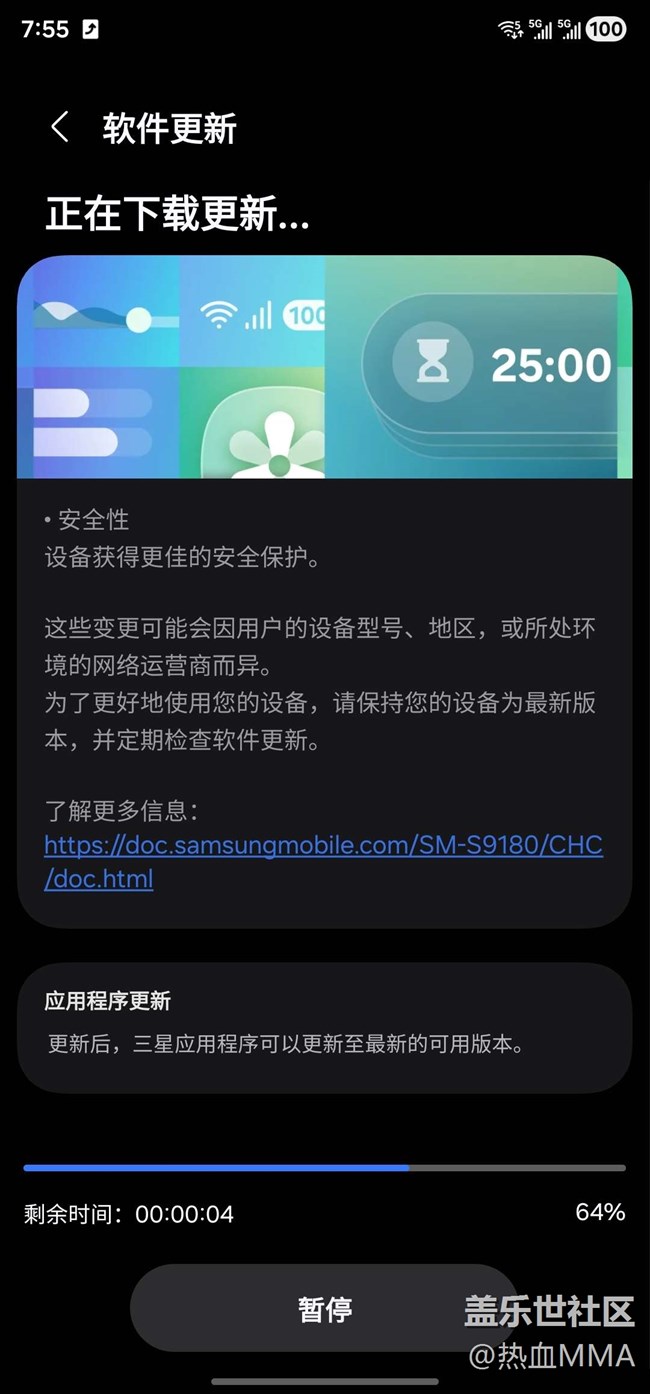This screenshot has width=650, height=1394.
Task: Go back from the 软件更新 screen
Action: click(x=60, y=128)
